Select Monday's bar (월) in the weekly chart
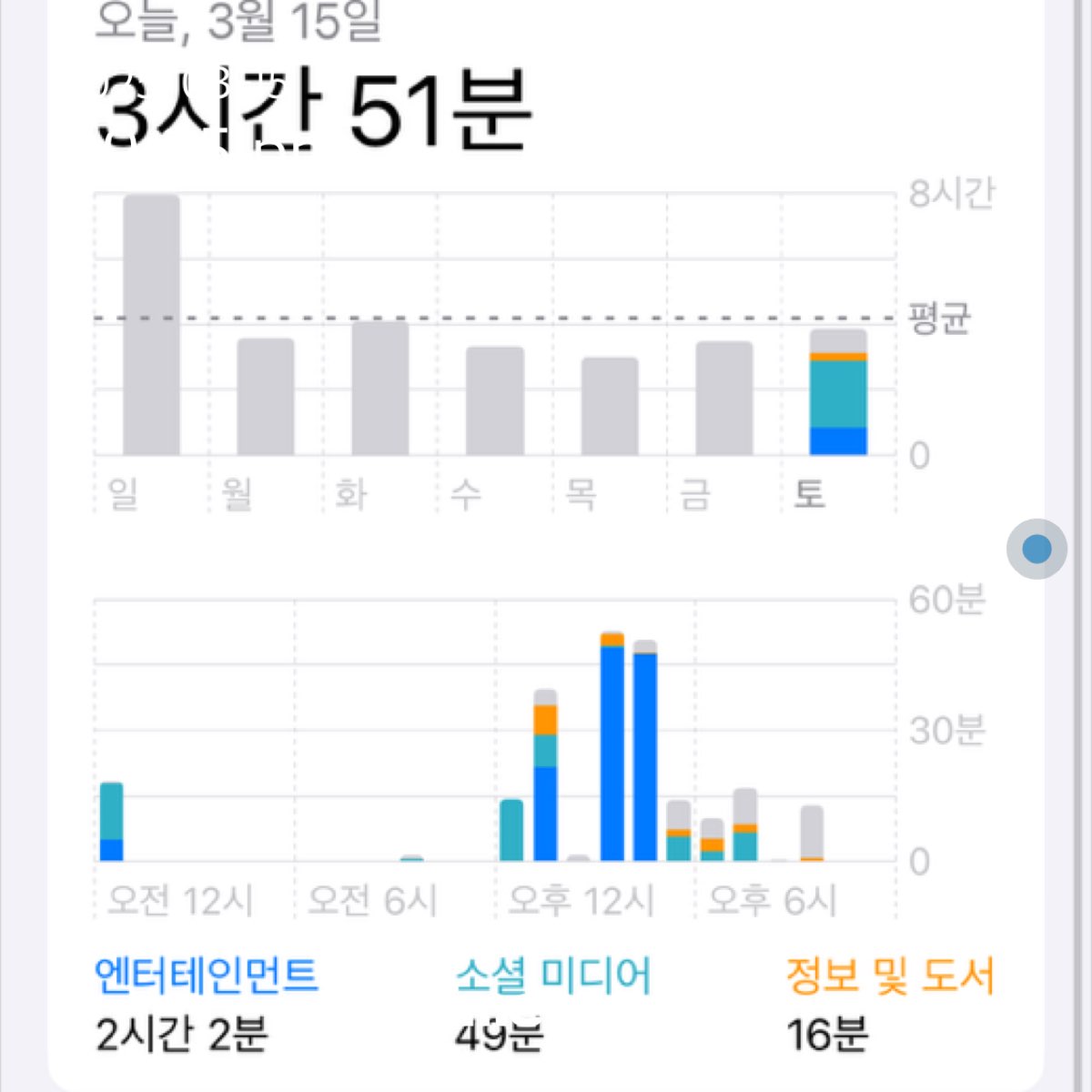 (x=266, y=397)
